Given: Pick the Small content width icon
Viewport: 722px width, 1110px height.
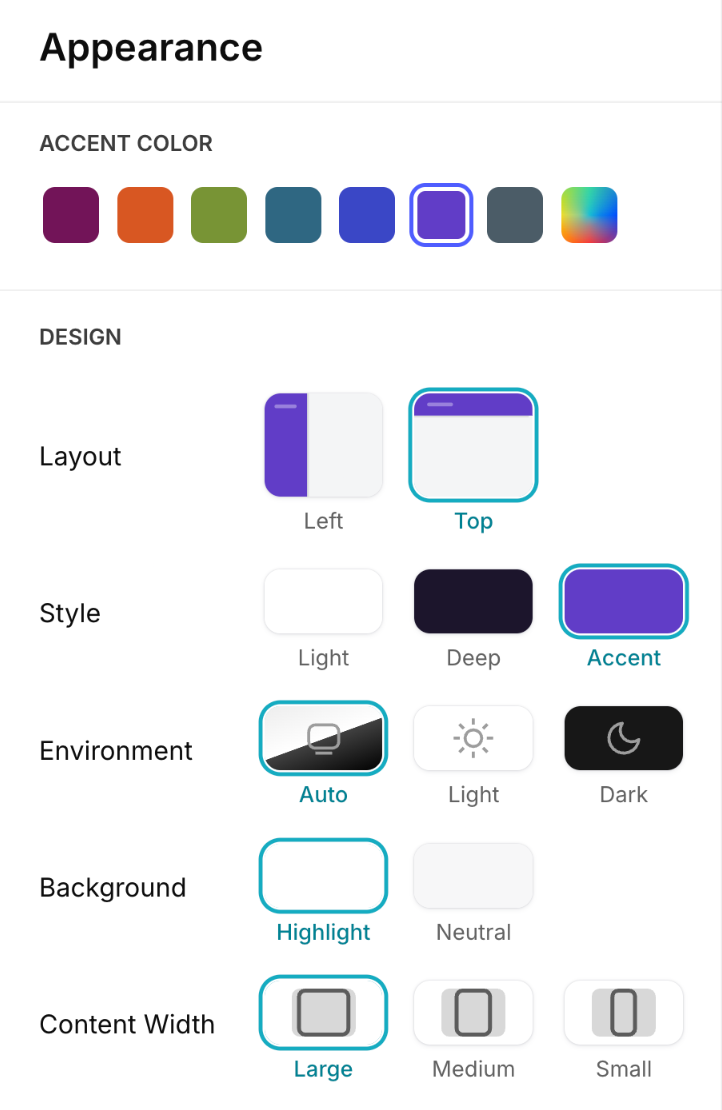Looking at the screenshot, I should tap(623, 1013).
